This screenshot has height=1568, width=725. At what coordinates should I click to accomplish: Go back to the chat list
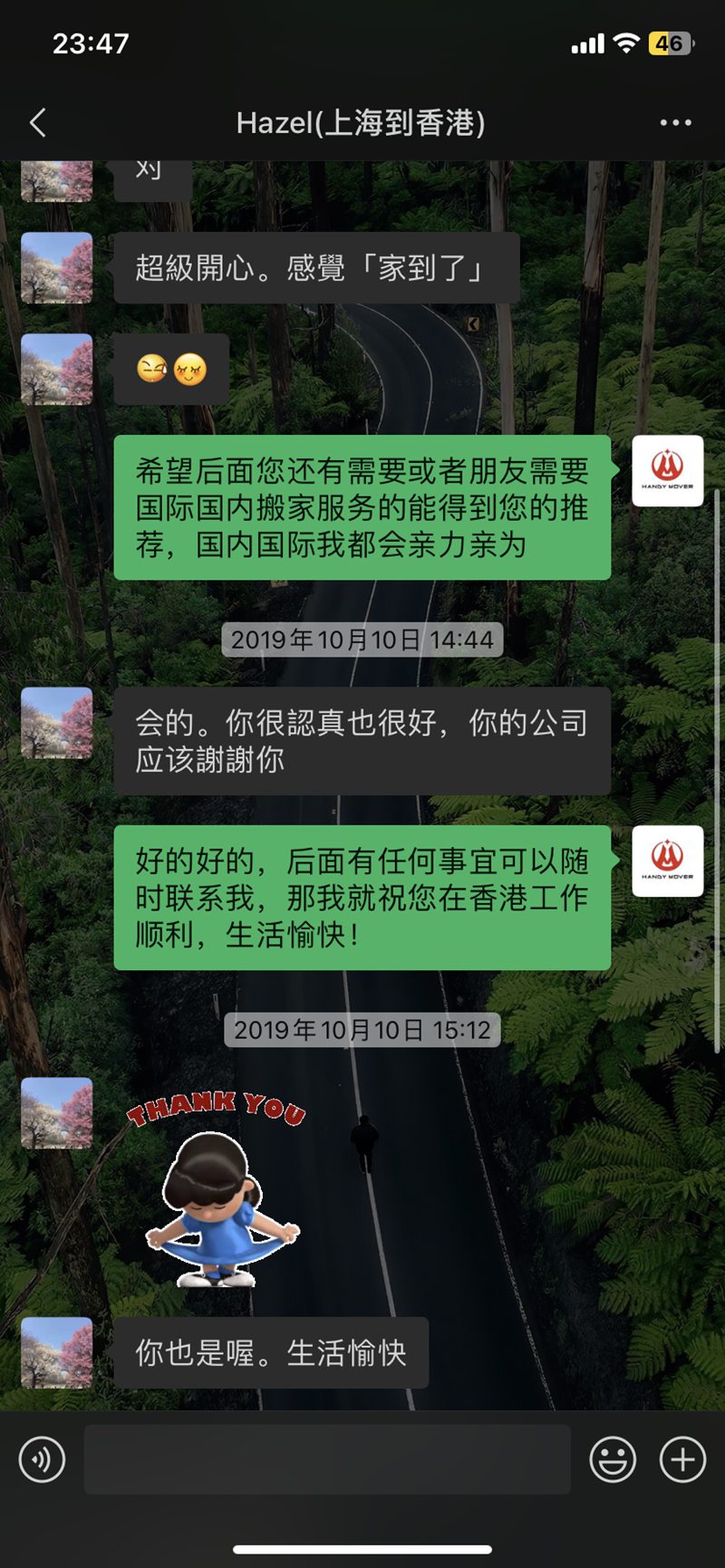coord(38,123)
